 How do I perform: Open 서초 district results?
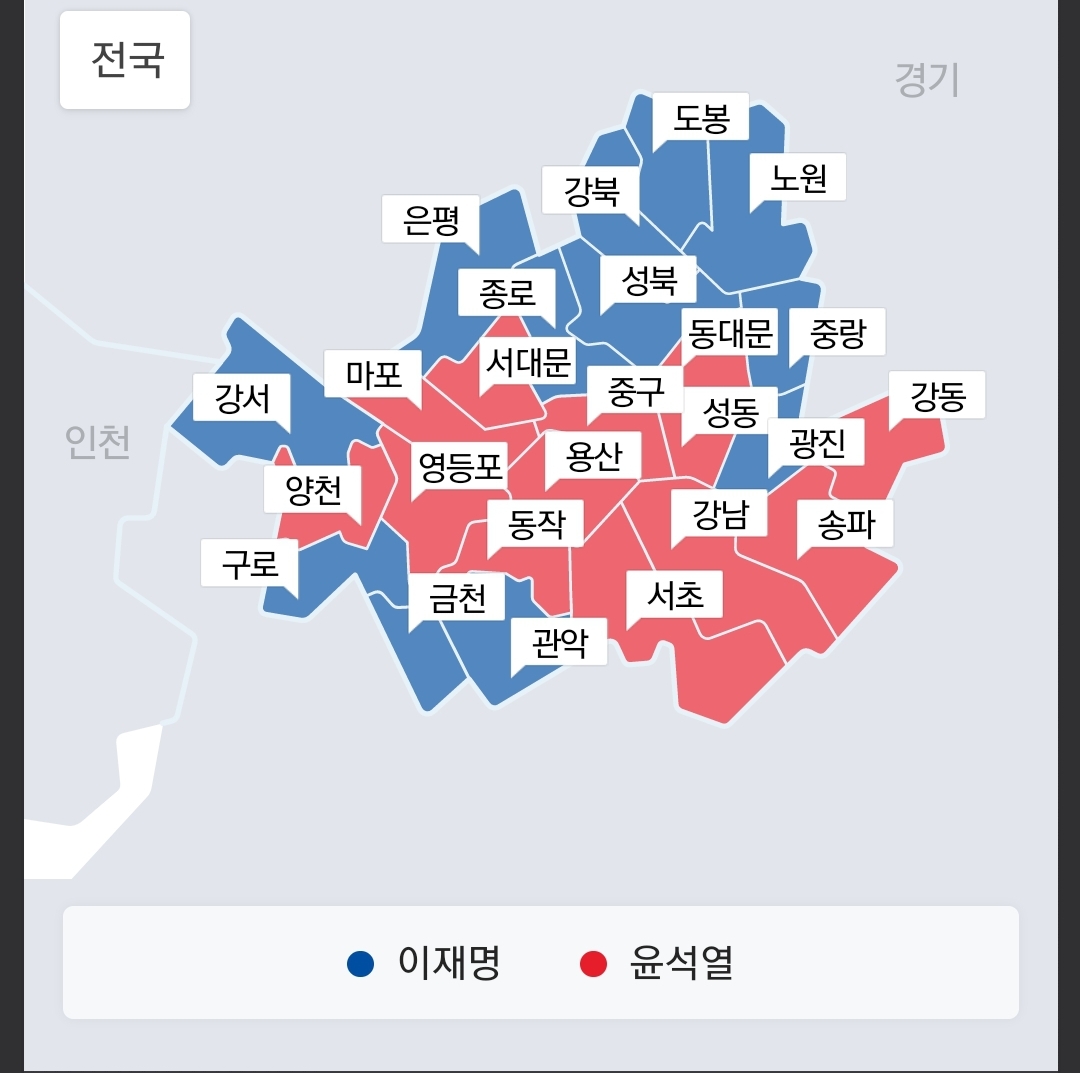674,595
